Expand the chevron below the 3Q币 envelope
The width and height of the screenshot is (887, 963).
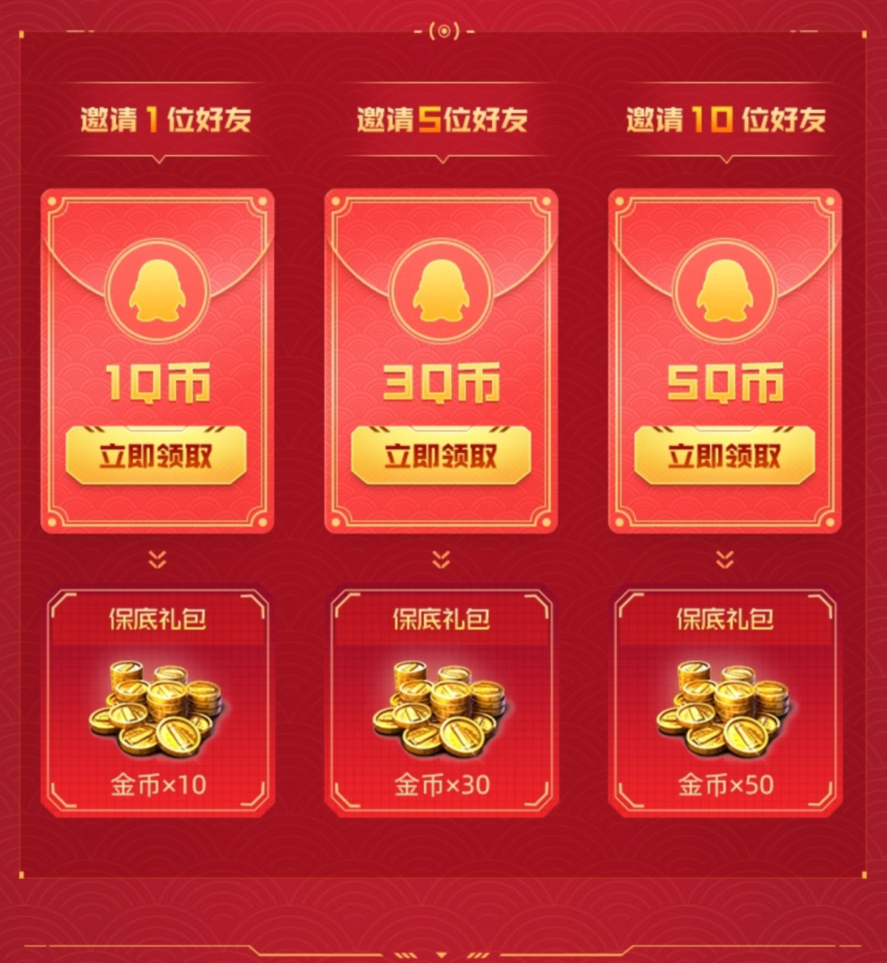440,560
